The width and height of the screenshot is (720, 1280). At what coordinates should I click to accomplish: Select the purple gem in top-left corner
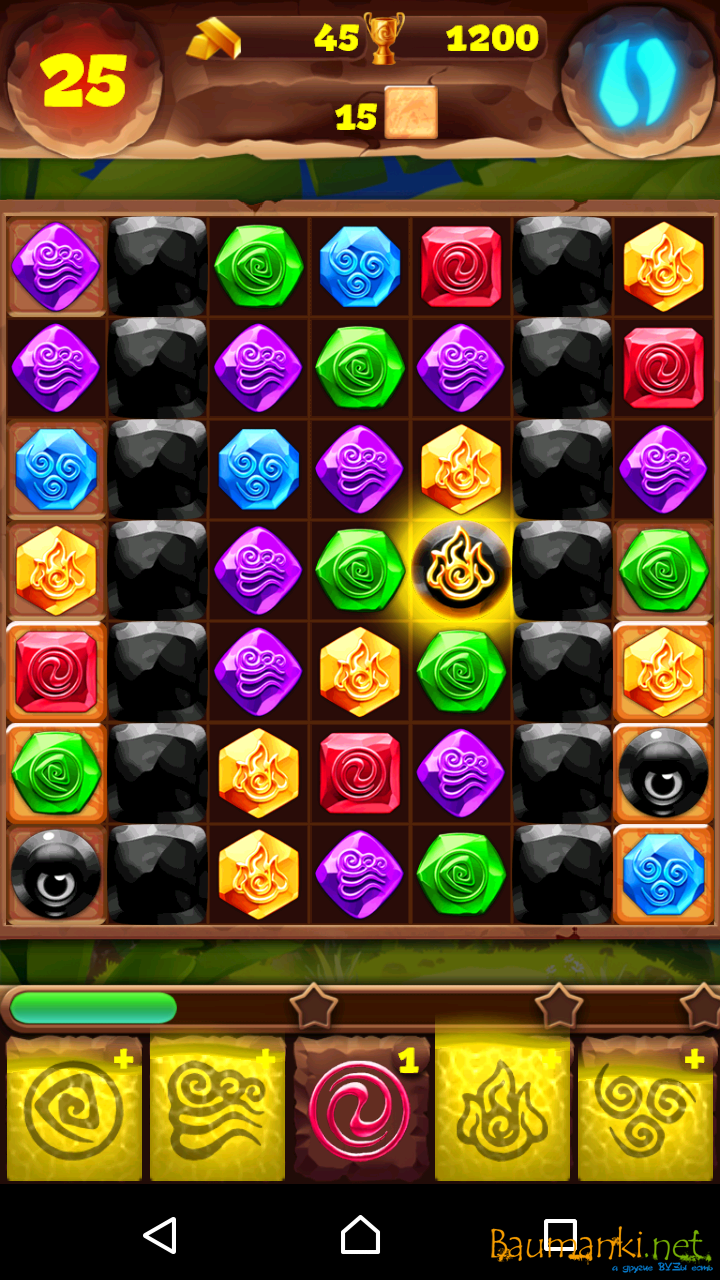tap(56, 266)
